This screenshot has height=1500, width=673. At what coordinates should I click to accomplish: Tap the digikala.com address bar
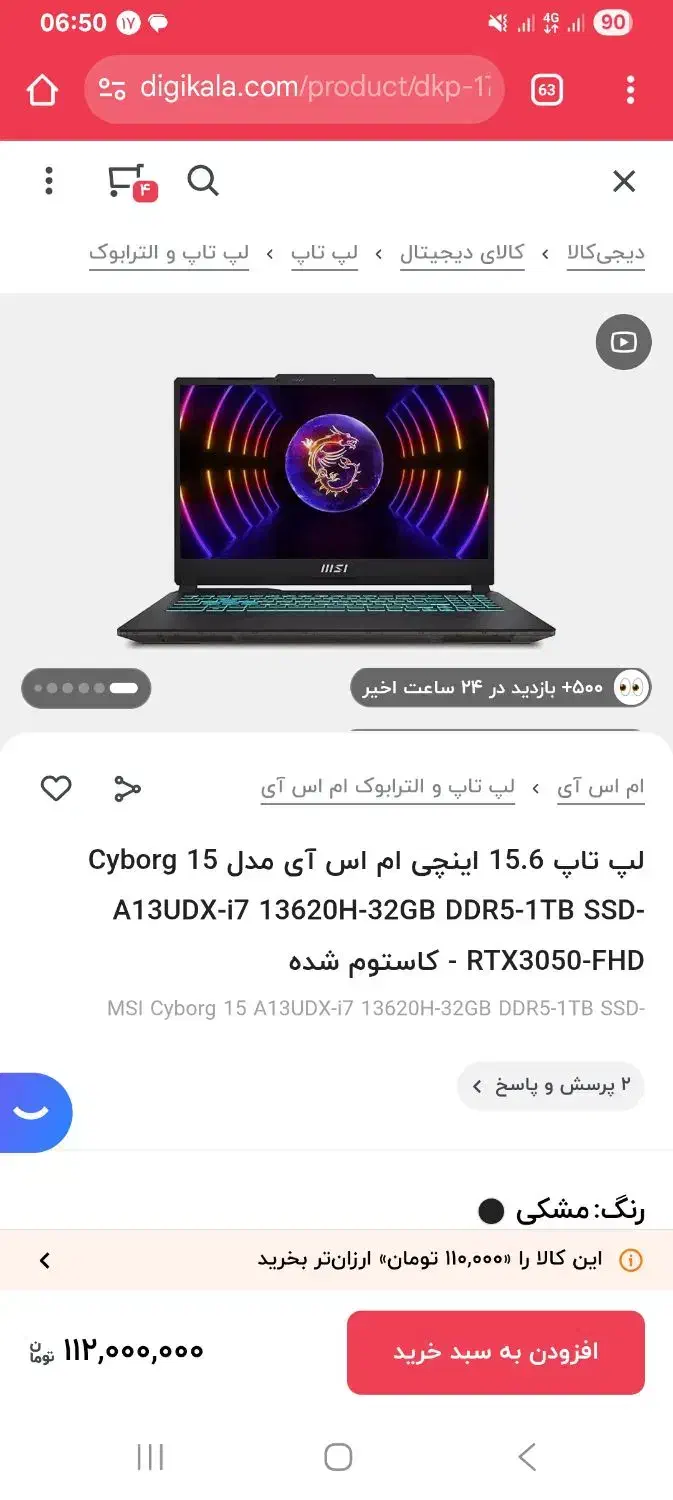294,89
